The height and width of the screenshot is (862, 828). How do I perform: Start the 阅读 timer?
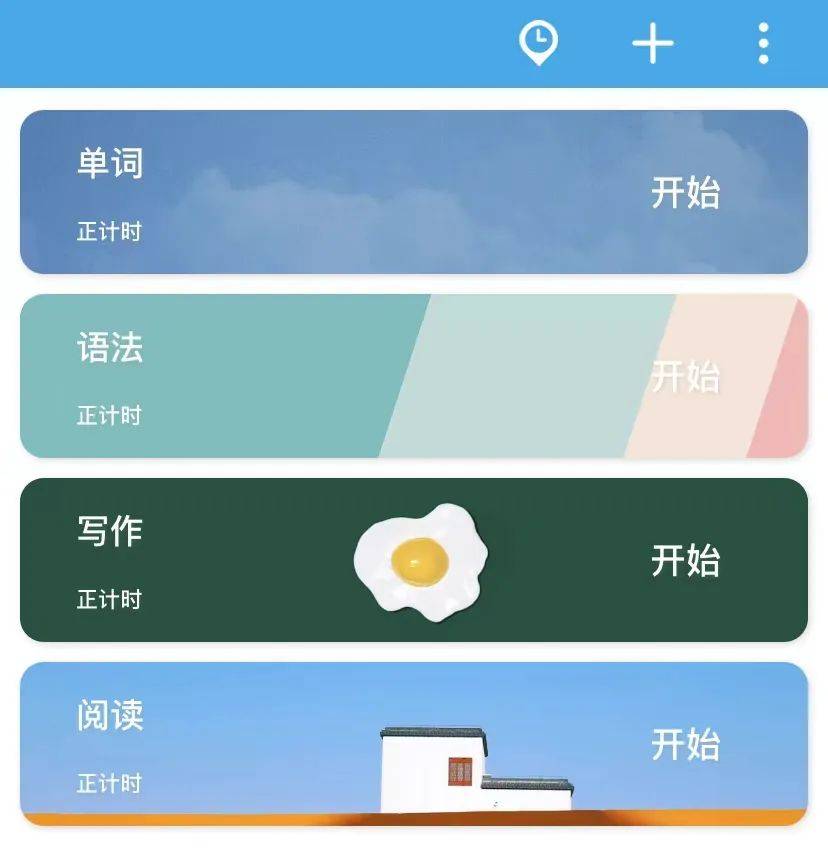[685, 744]
